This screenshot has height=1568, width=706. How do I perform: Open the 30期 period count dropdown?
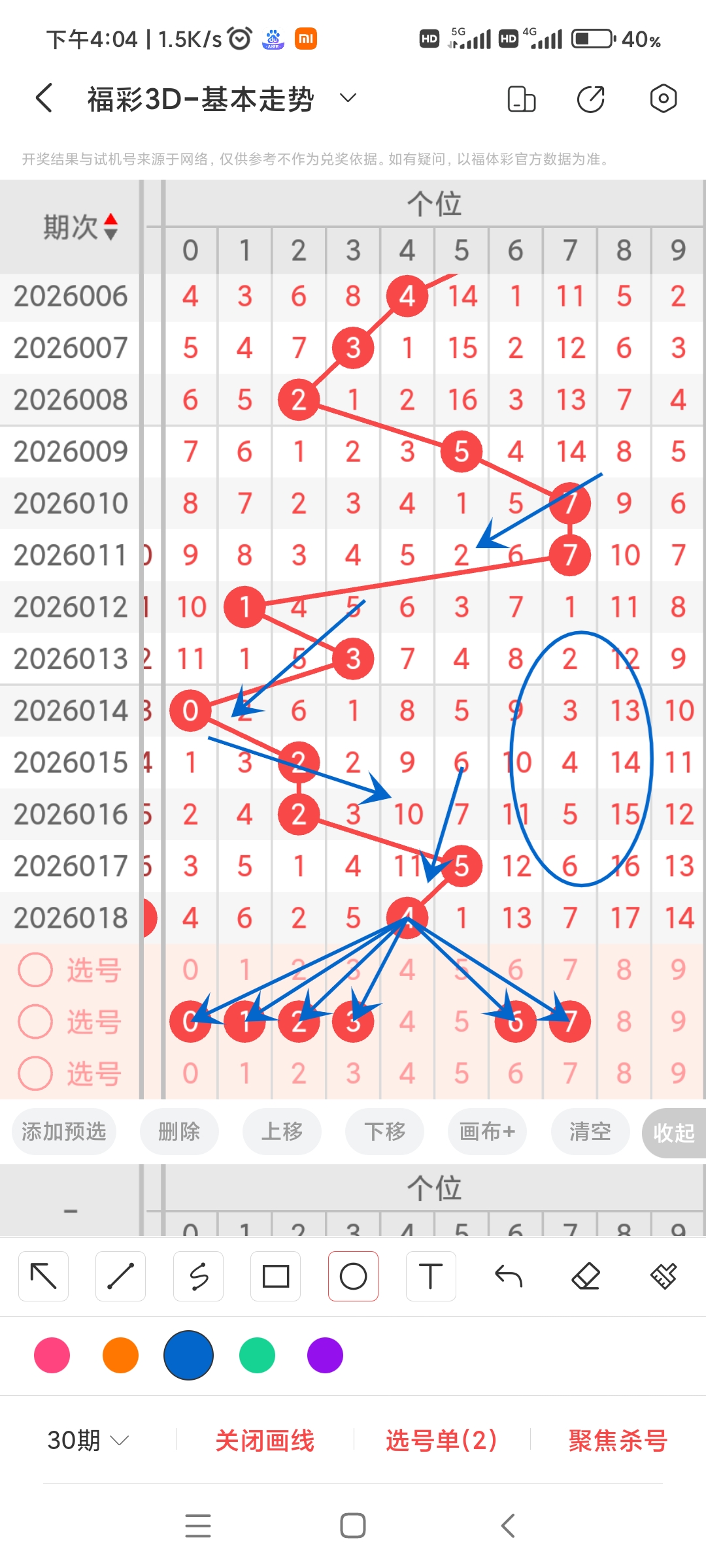coord(88,1439)
